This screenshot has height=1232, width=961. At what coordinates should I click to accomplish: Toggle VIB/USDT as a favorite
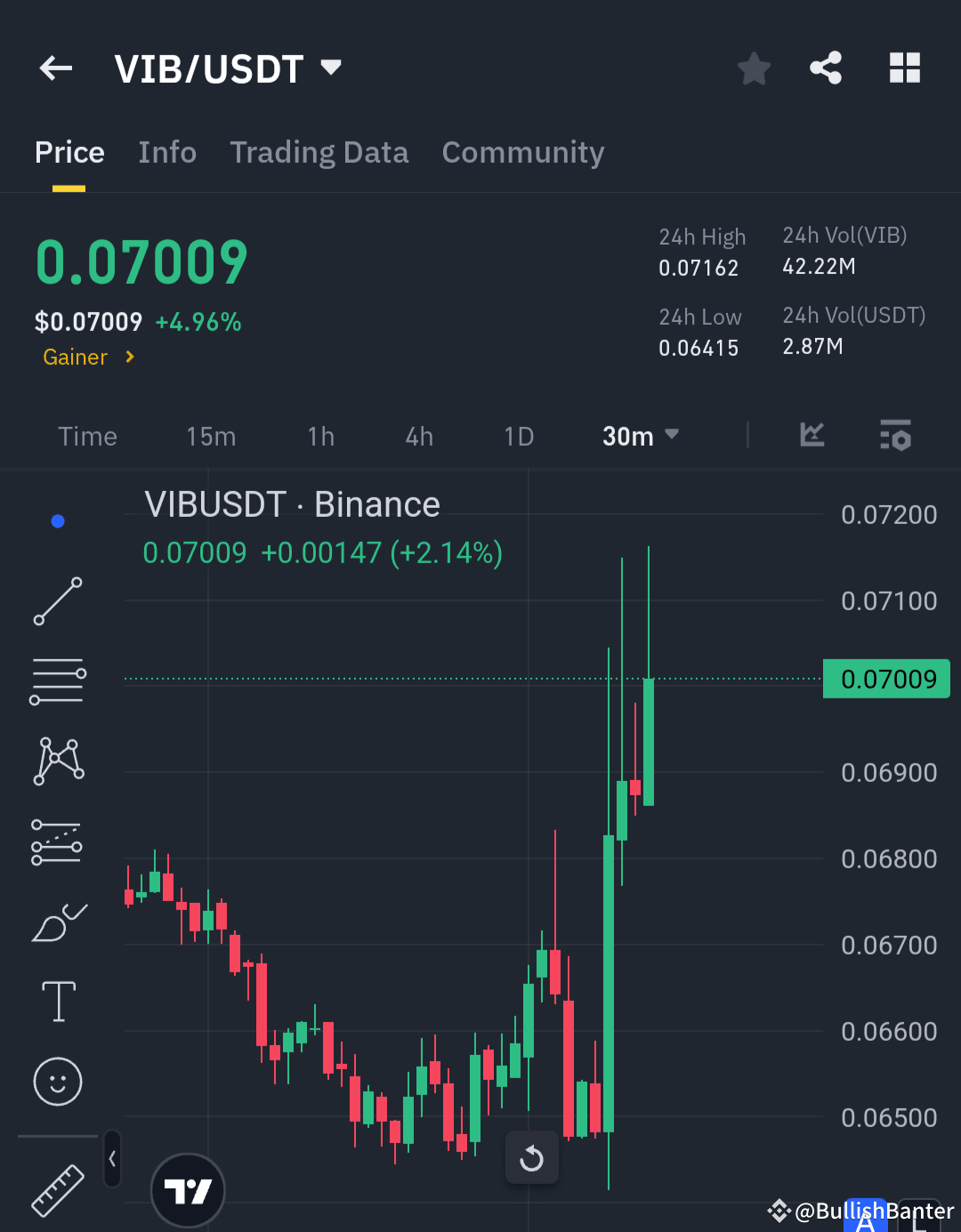(754, 68)
